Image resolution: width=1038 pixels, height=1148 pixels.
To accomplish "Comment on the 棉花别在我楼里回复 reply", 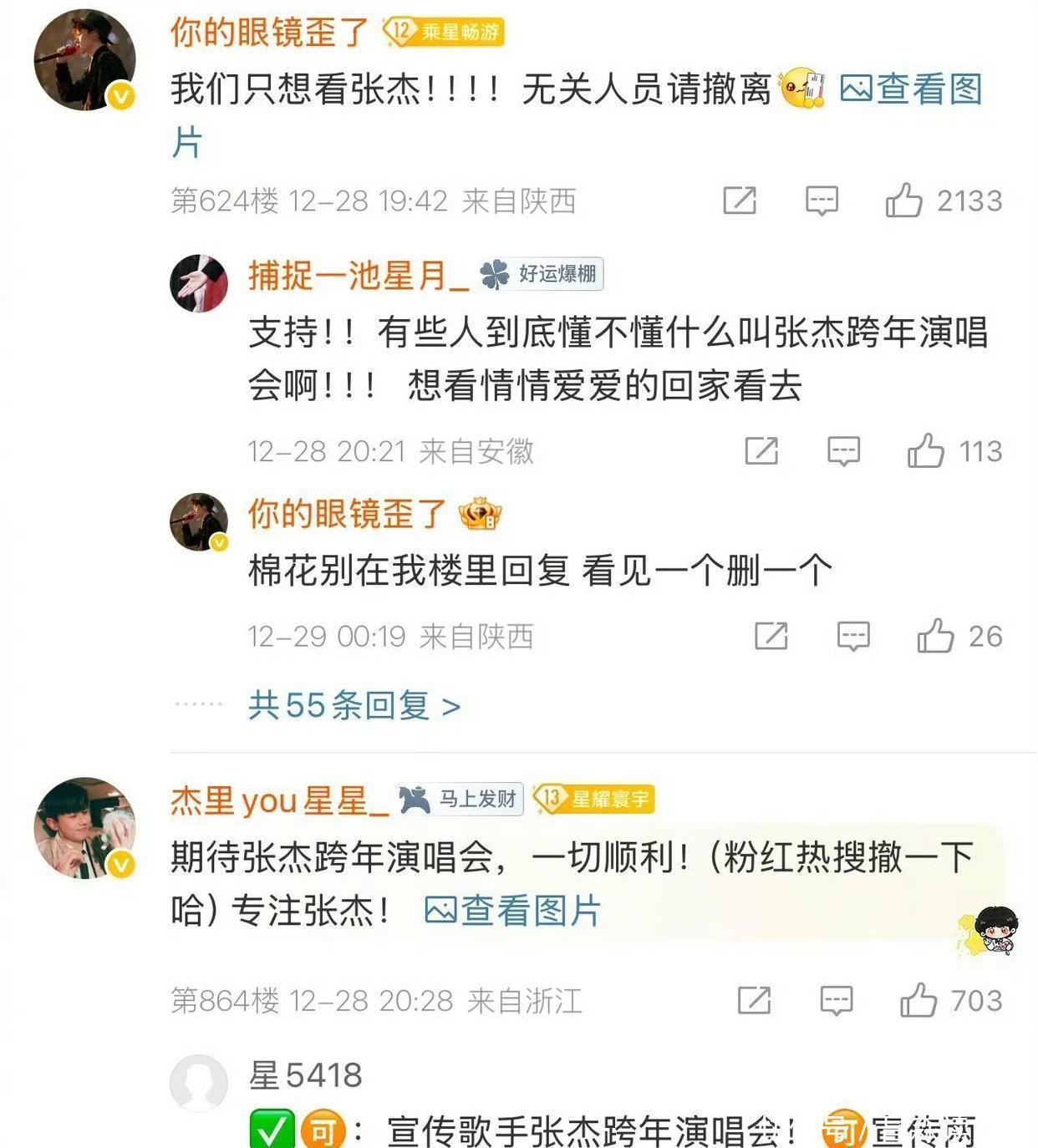I will pyautogui.click(x=853, y=637).
